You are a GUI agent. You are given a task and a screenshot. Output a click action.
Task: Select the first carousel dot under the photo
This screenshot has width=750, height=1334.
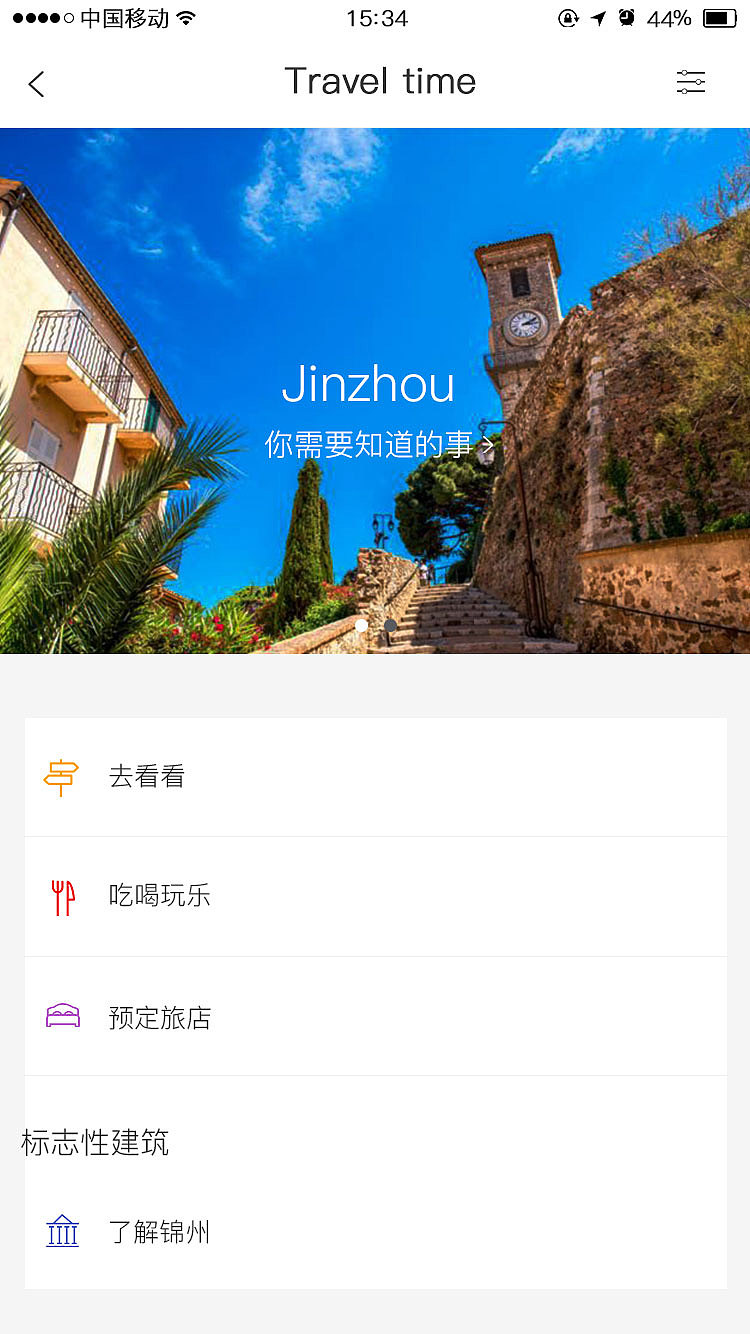[360, 625]
